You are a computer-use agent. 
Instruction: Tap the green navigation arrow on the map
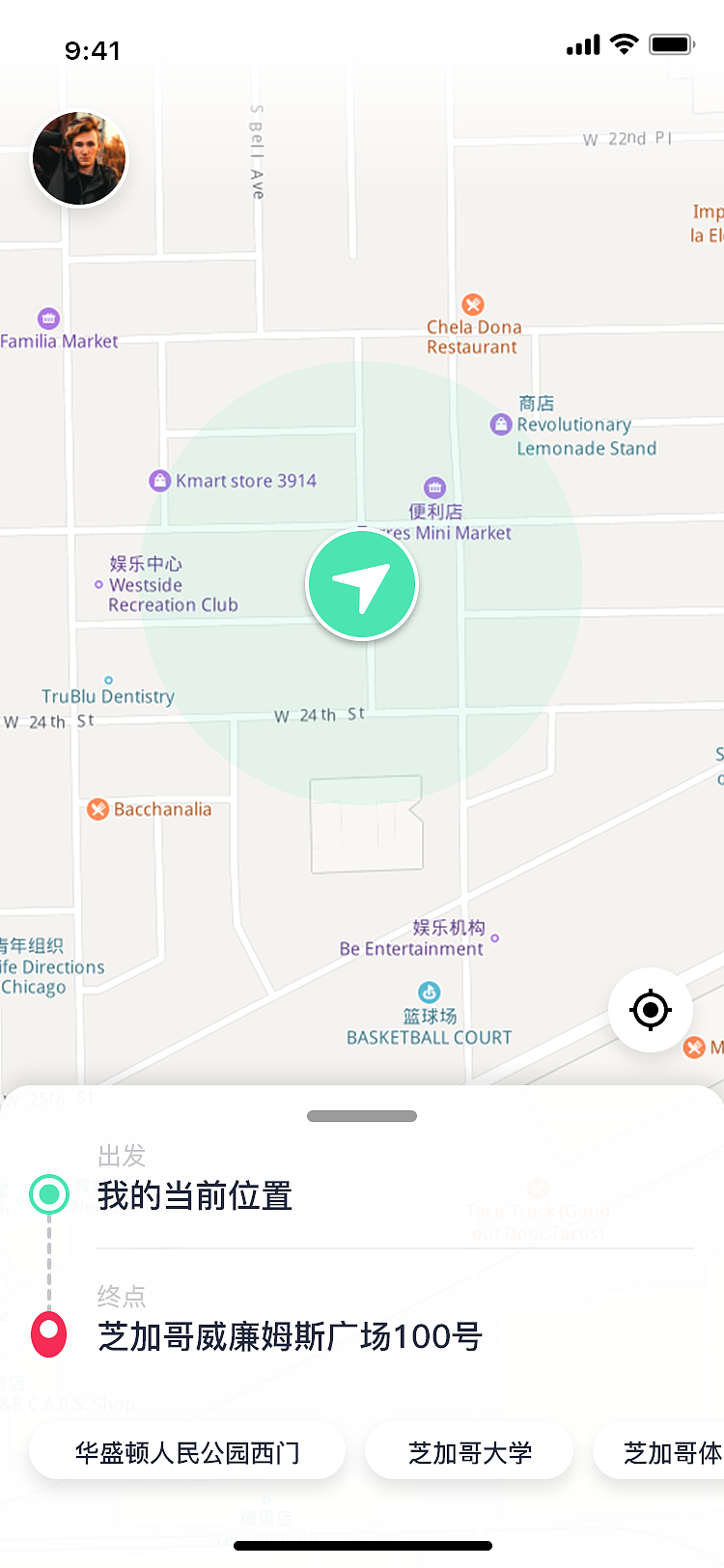pyautogui.click(x=362, y=584)
